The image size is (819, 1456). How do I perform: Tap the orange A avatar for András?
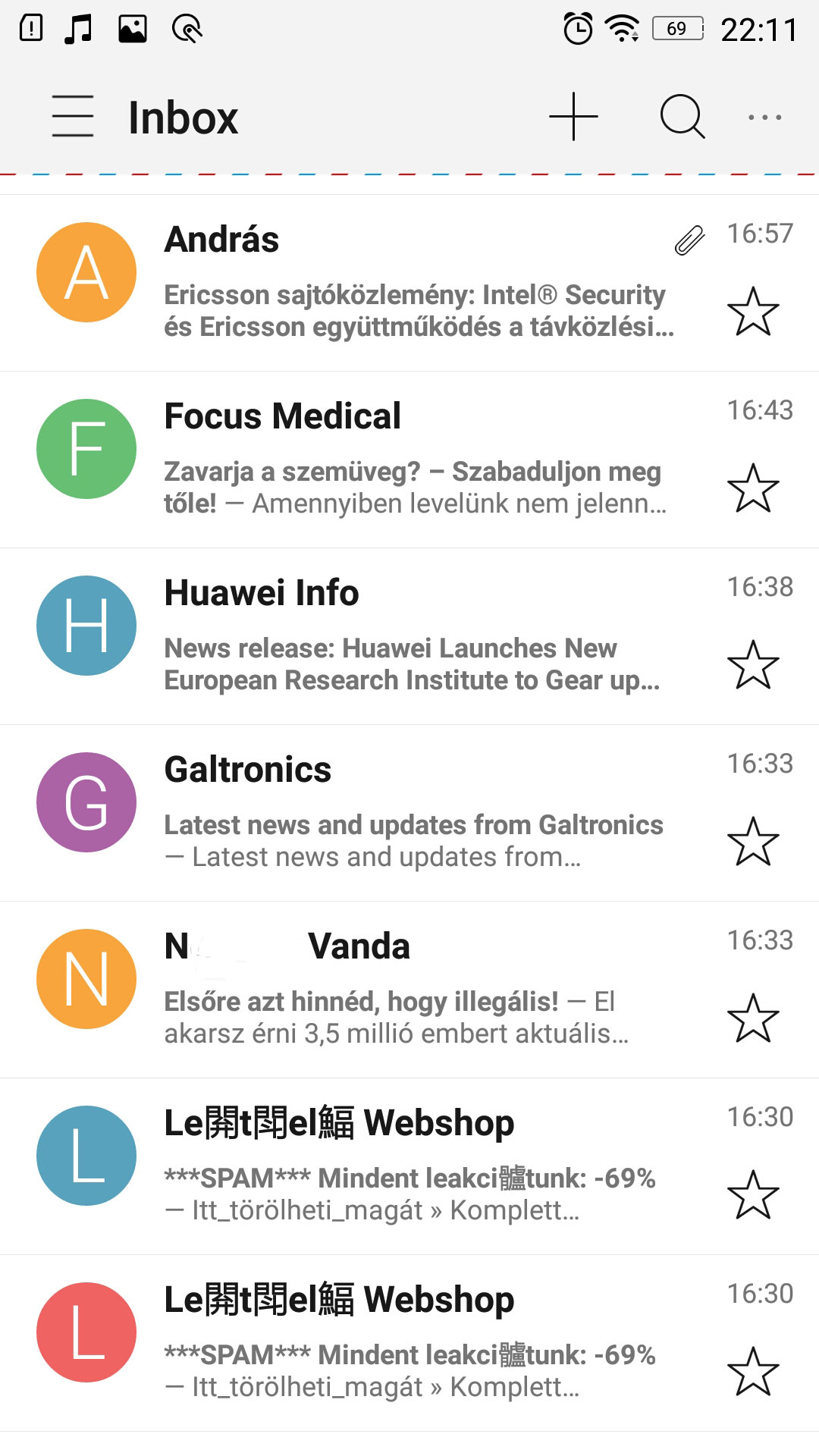[86, 272]
